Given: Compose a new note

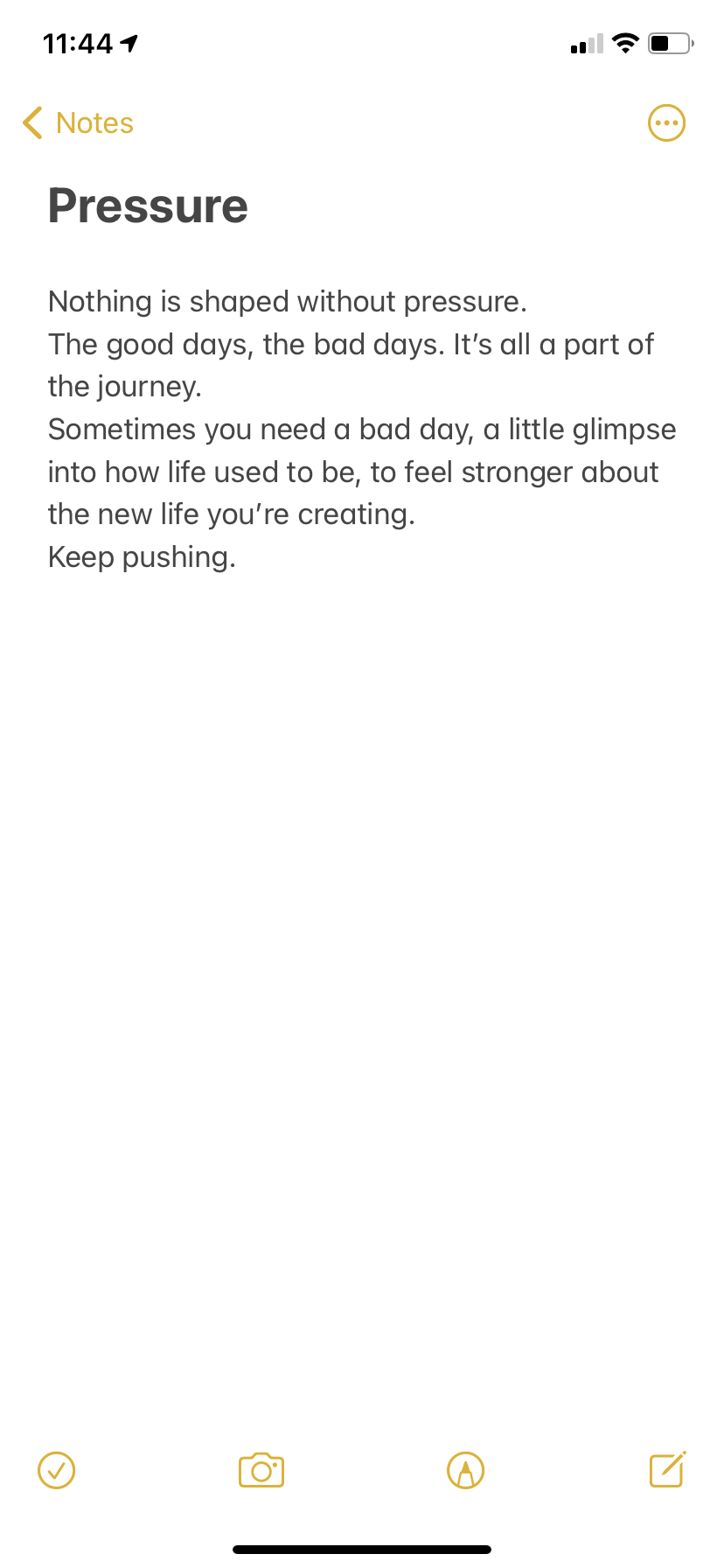Looking at the screenshot, I should click(x=667, y=1469).
